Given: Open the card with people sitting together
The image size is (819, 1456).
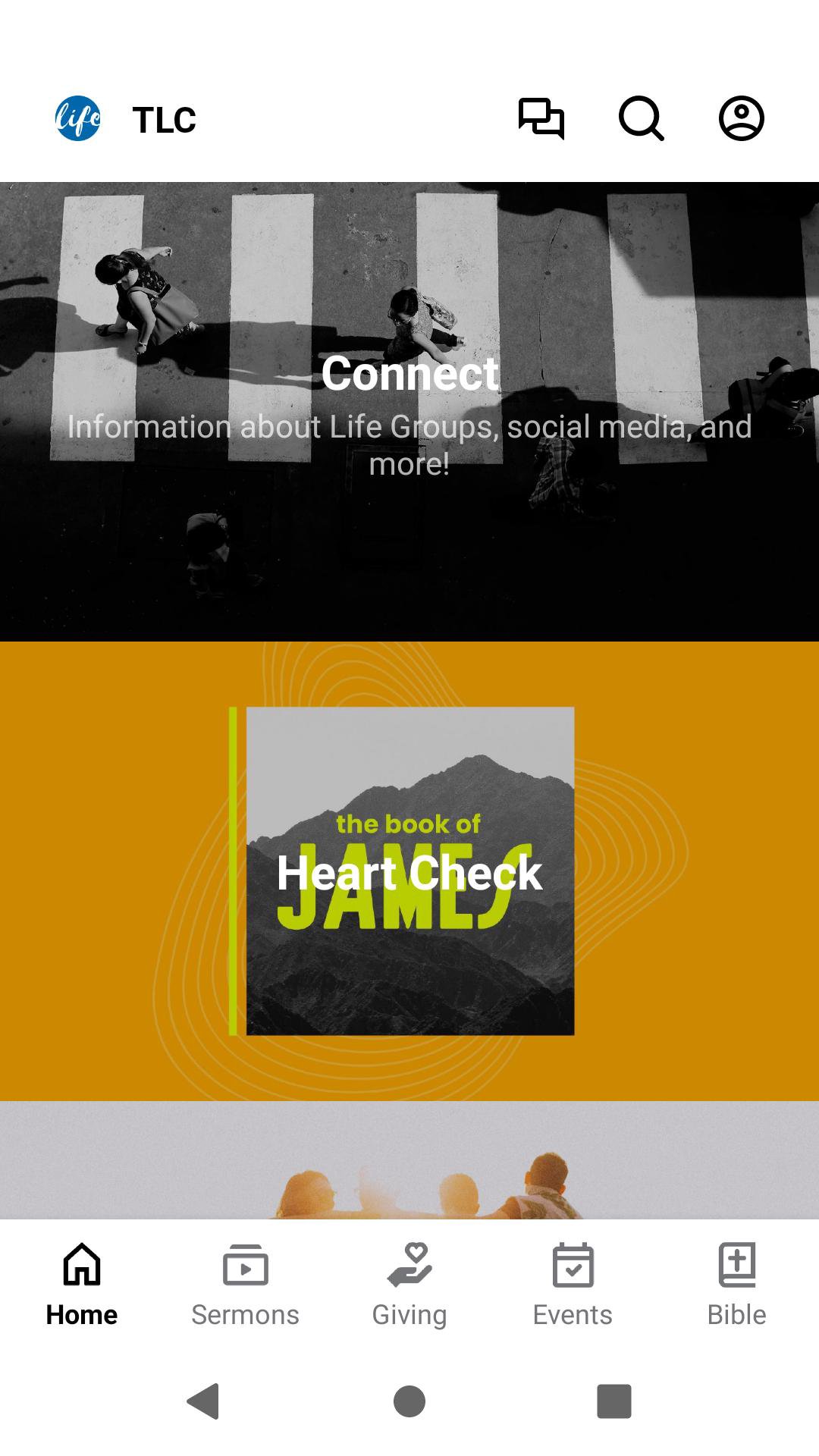Looking at the screenshot, I should pos(409,1160).
